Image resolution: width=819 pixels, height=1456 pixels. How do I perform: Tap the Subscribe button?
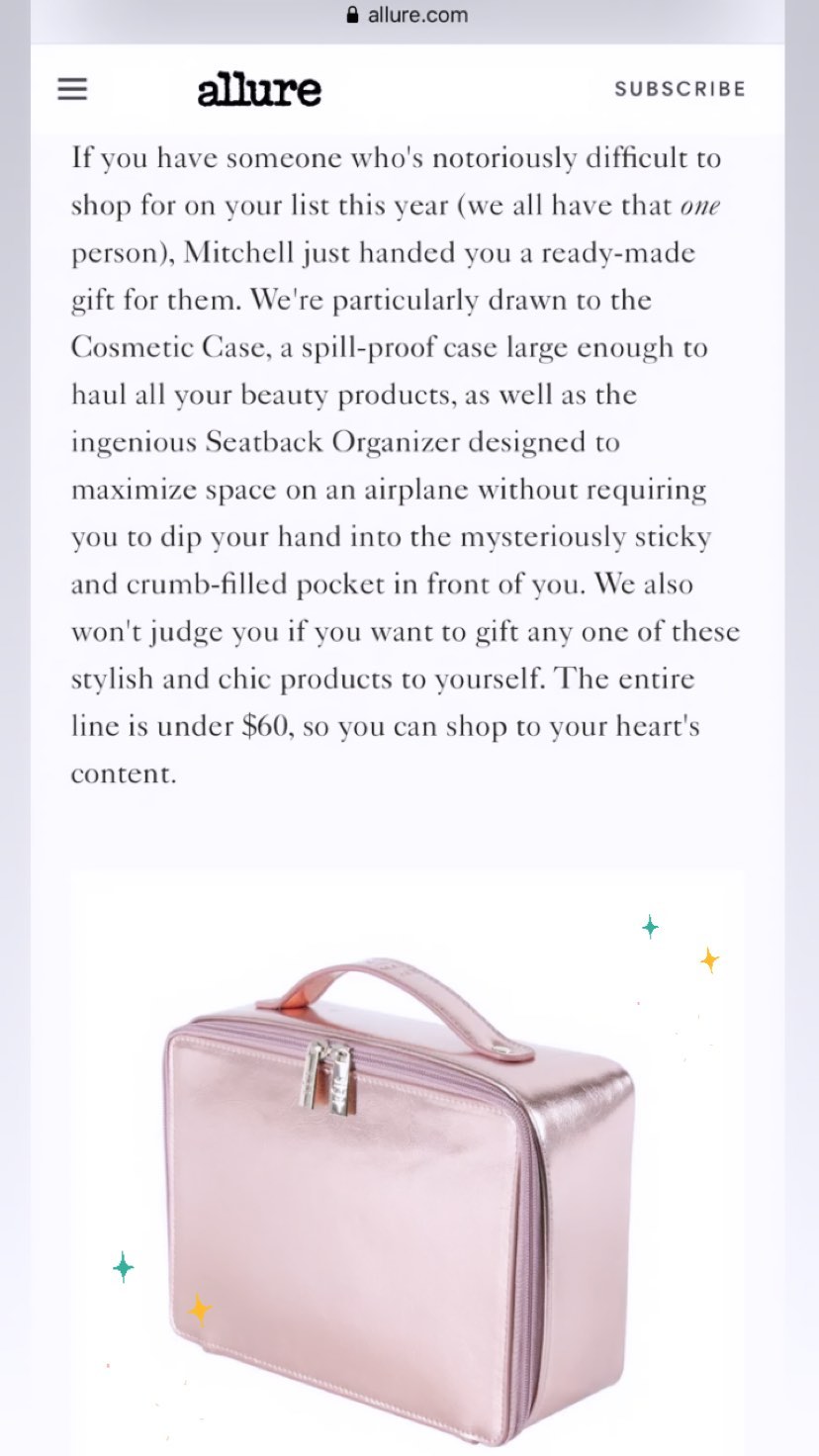pos(680,89)
